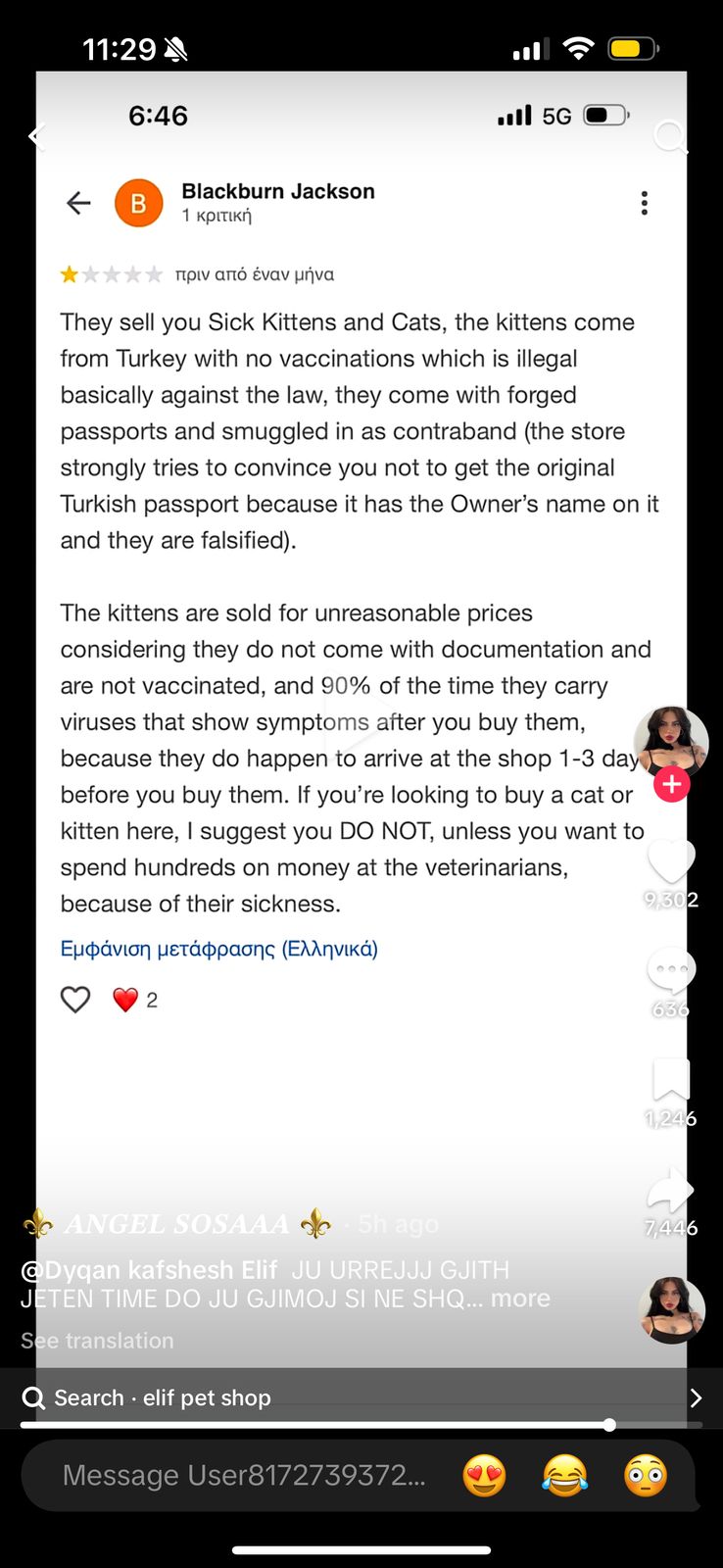The height and width of the screenshot is (1568, 723).
Task: Send the flushed face emoji
Action: click(645, 1475)
